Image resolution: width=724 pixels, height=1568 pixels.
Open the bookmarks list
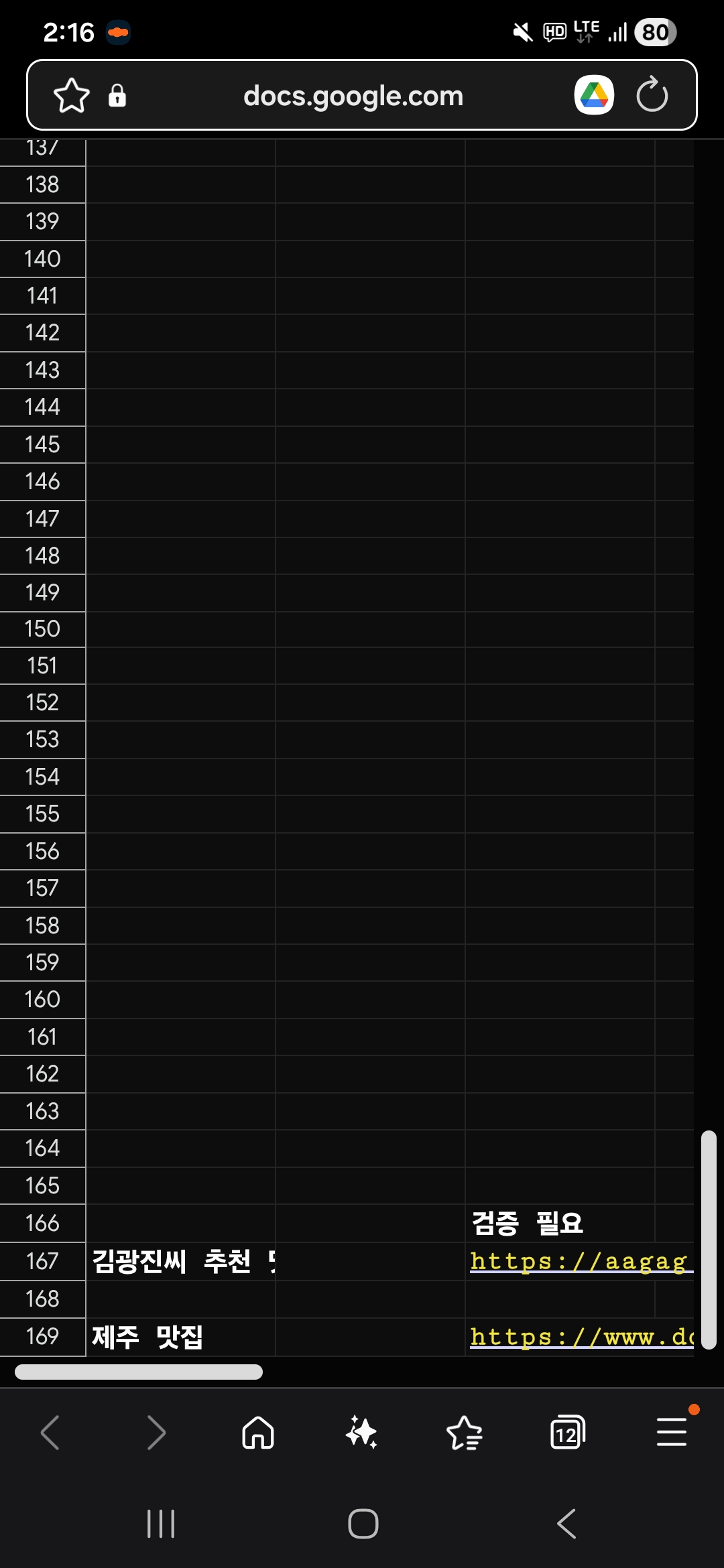click(x=464, y=1433)
